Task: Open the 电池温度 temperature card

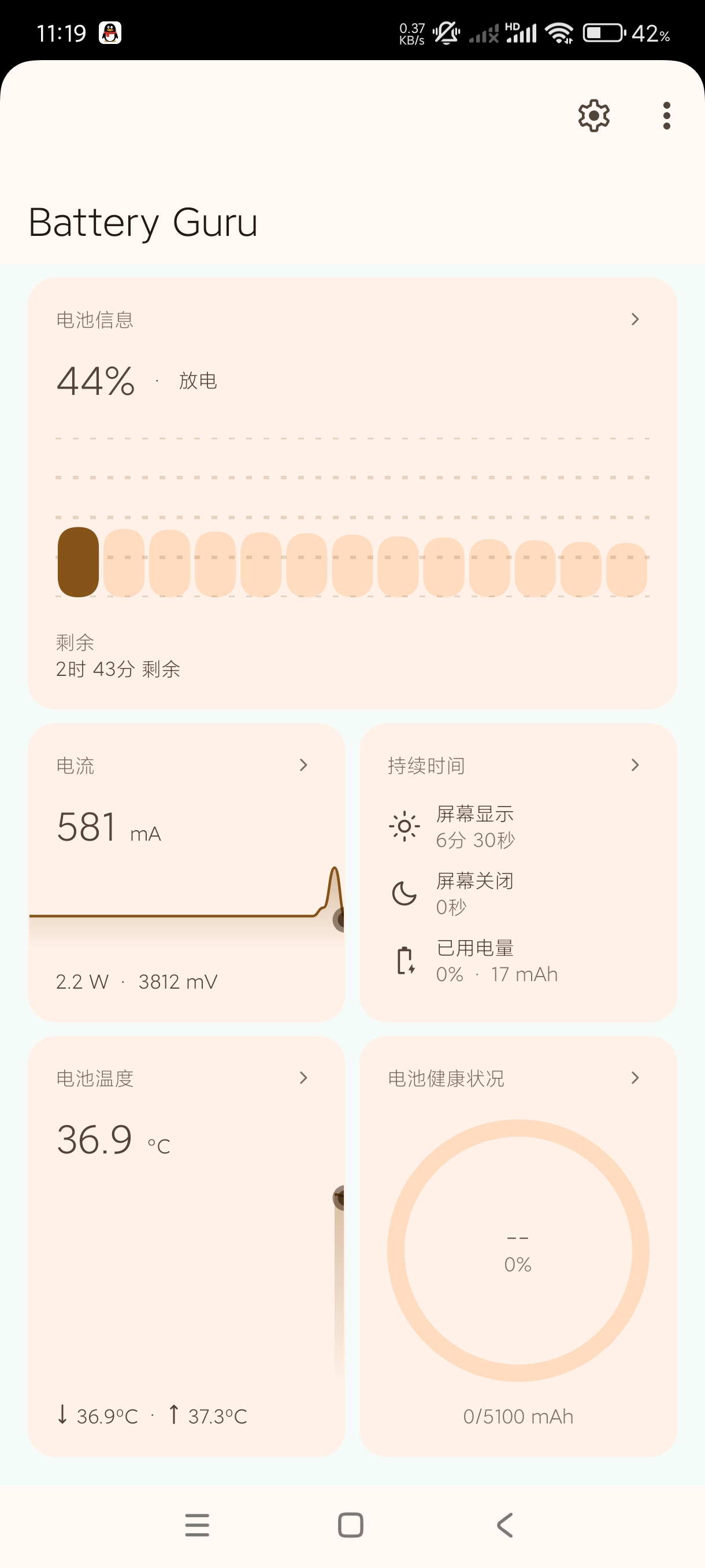Action: [x=186, y=1245]
